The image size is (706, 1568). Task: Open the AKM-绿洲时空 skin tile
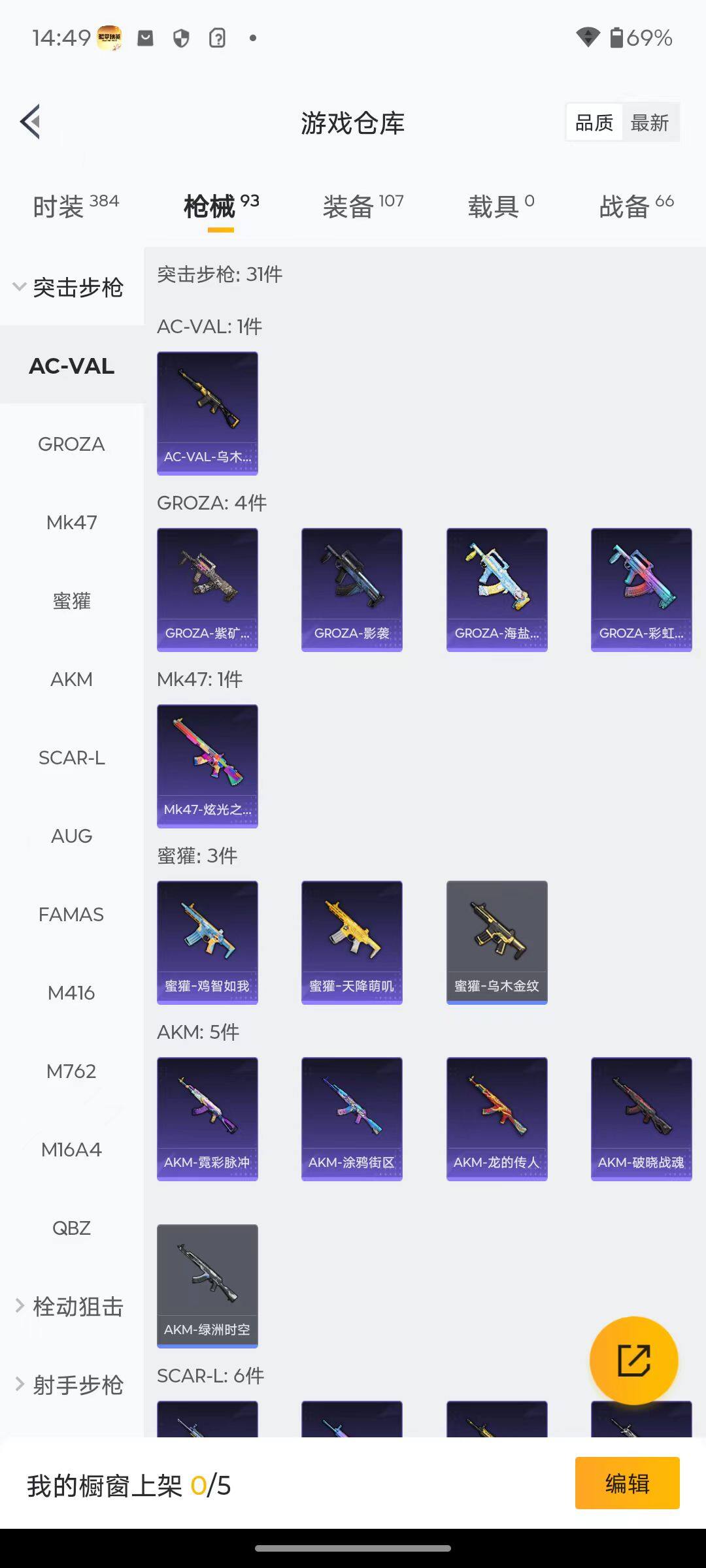tap(207, 1286)
